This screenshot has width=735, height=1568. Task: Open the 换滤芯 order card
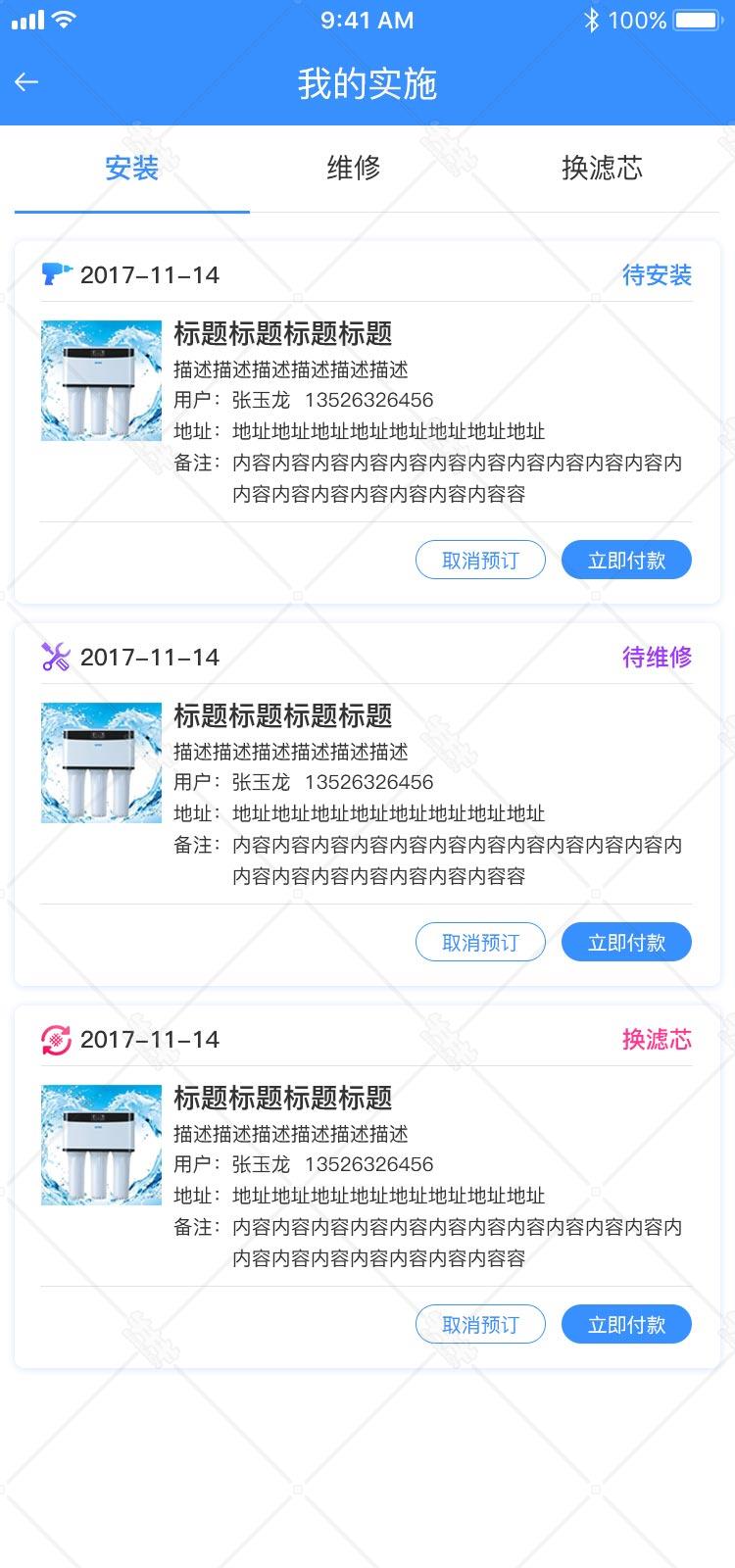tap(367, 1186)
